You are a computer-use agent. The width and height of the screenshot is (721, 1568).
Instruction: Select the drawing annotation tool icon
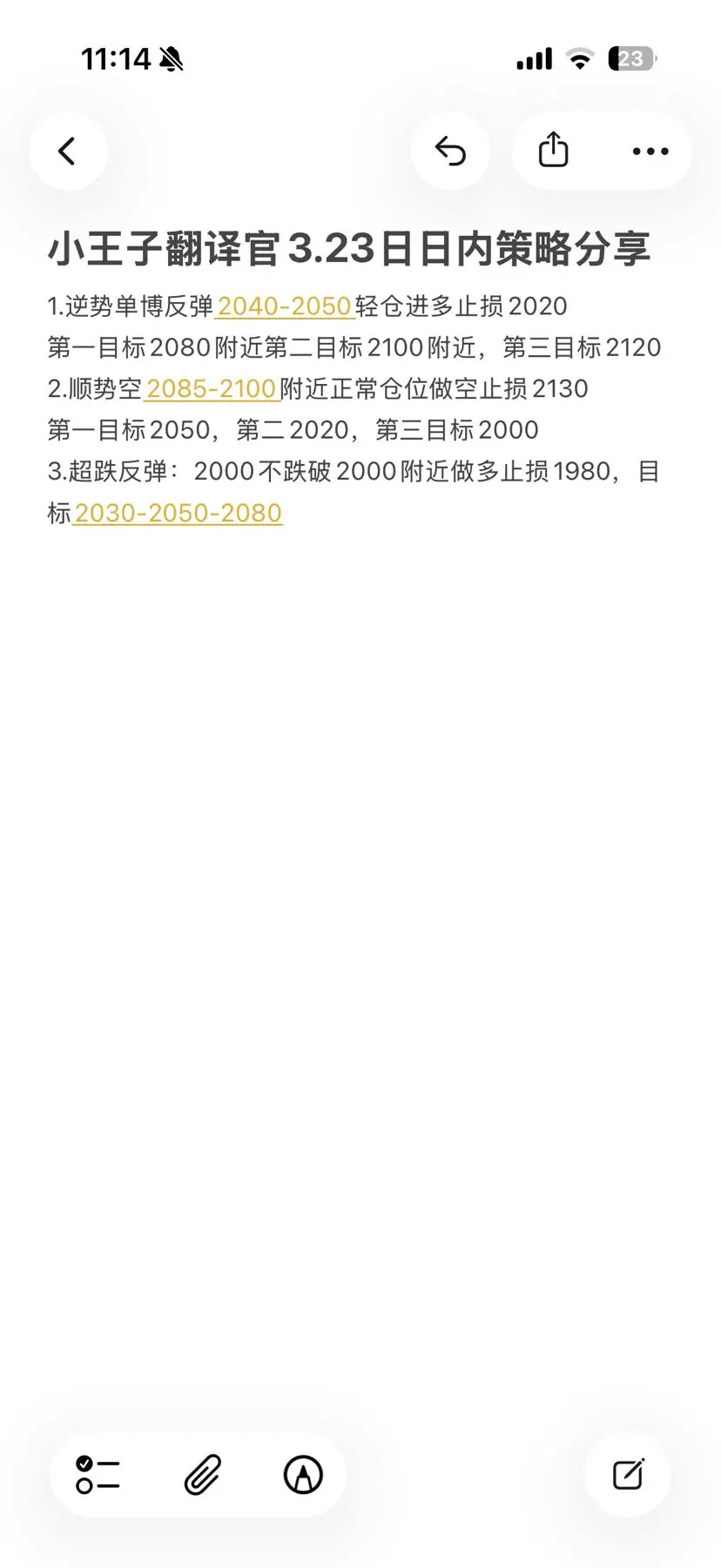(x=302, y=1475)
